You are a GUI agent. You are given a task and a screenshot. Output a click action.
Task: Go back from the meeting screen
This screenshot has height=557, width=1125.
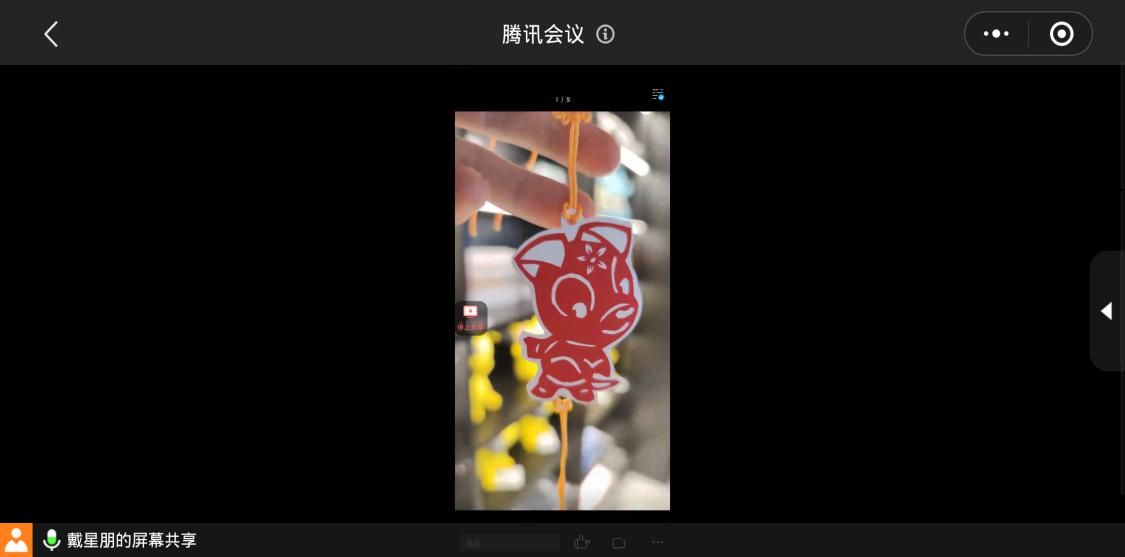coord(51,34)
